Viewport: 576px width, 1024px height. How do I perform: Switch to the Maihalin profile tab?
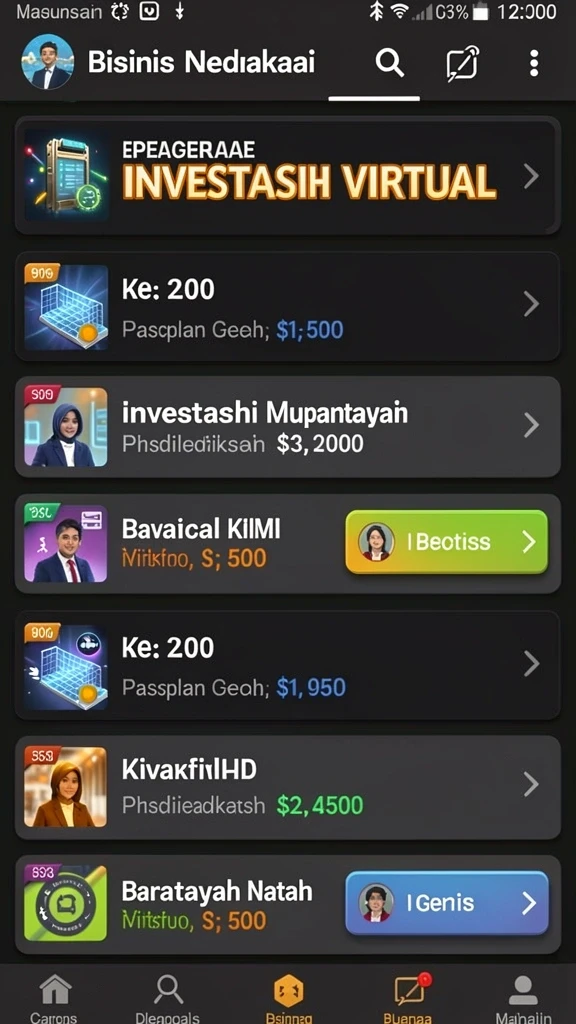point(522,997)
